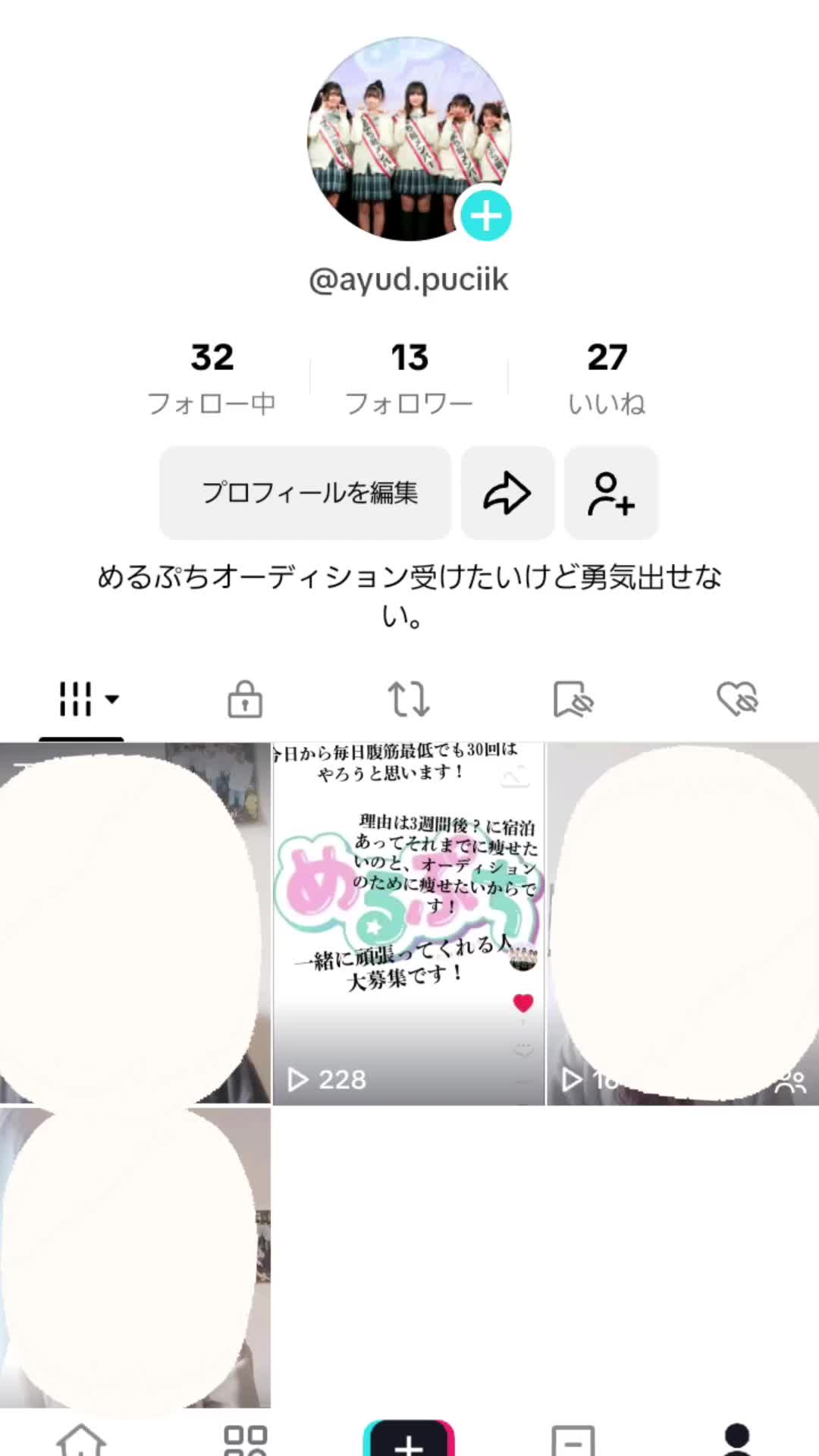Go to the home feed tab
This screenshot has height=1456, width=819.
[82, 1439]
